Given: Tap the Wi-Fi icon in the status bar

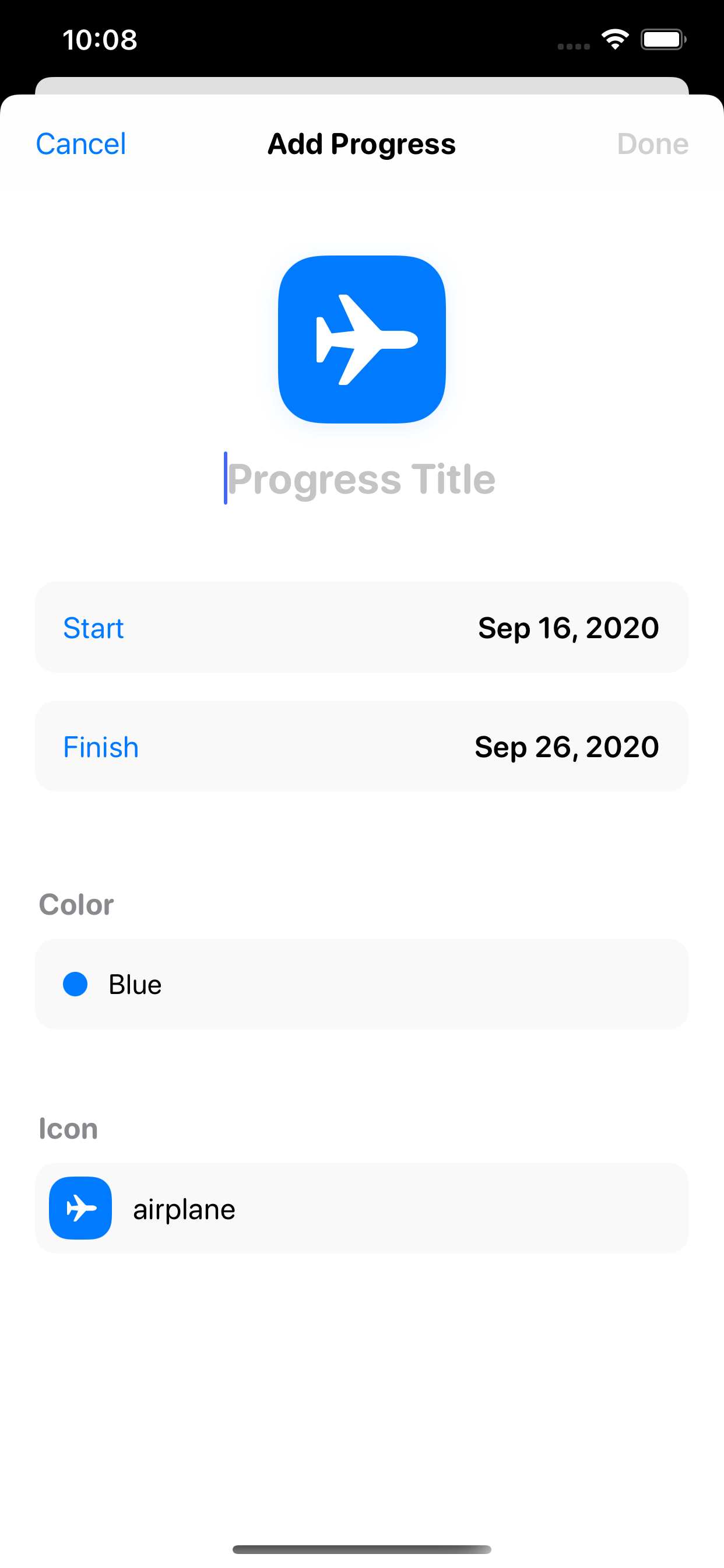Looking at the screenshot, I should [x=614, y=38].
